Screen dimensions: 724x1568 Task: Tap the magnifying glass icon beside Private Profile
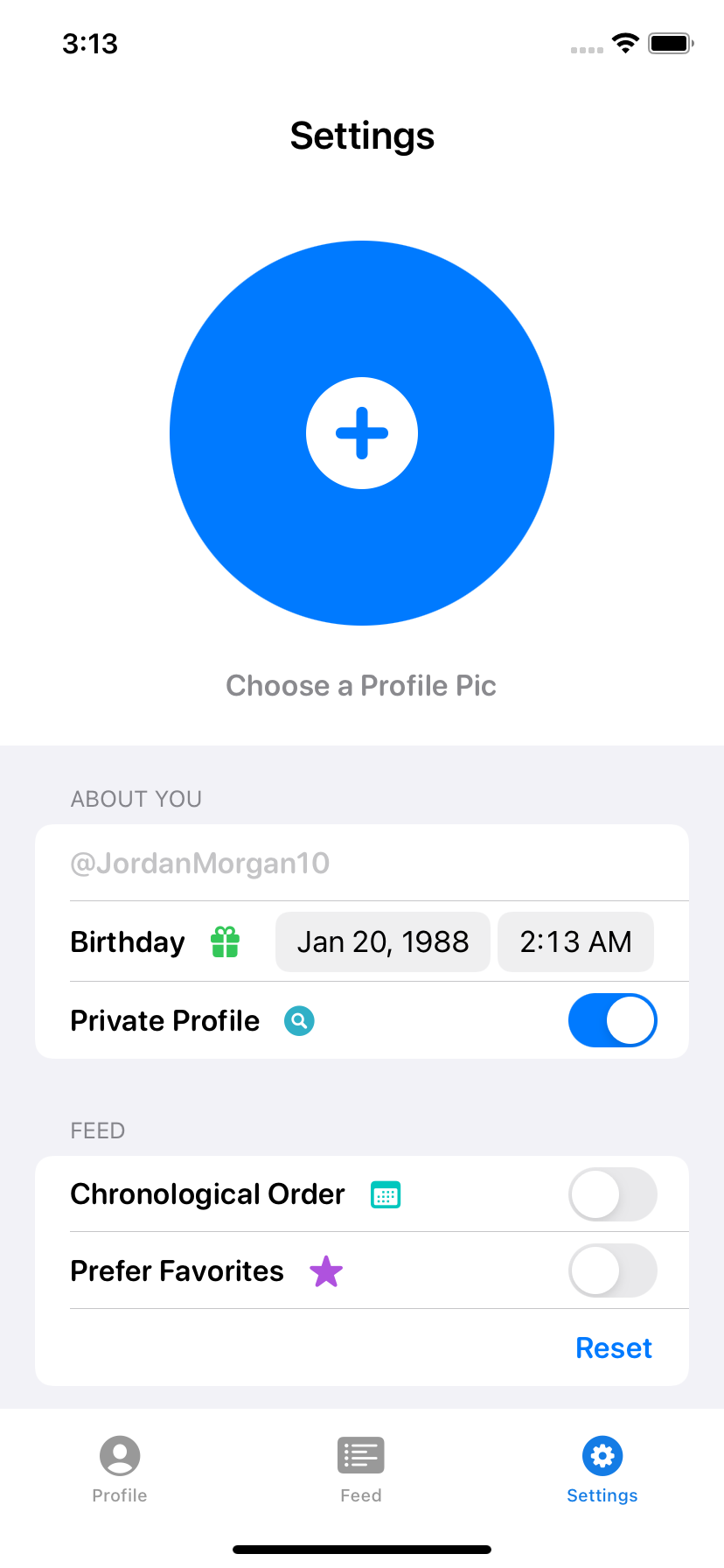click(x=299, y=1020)
